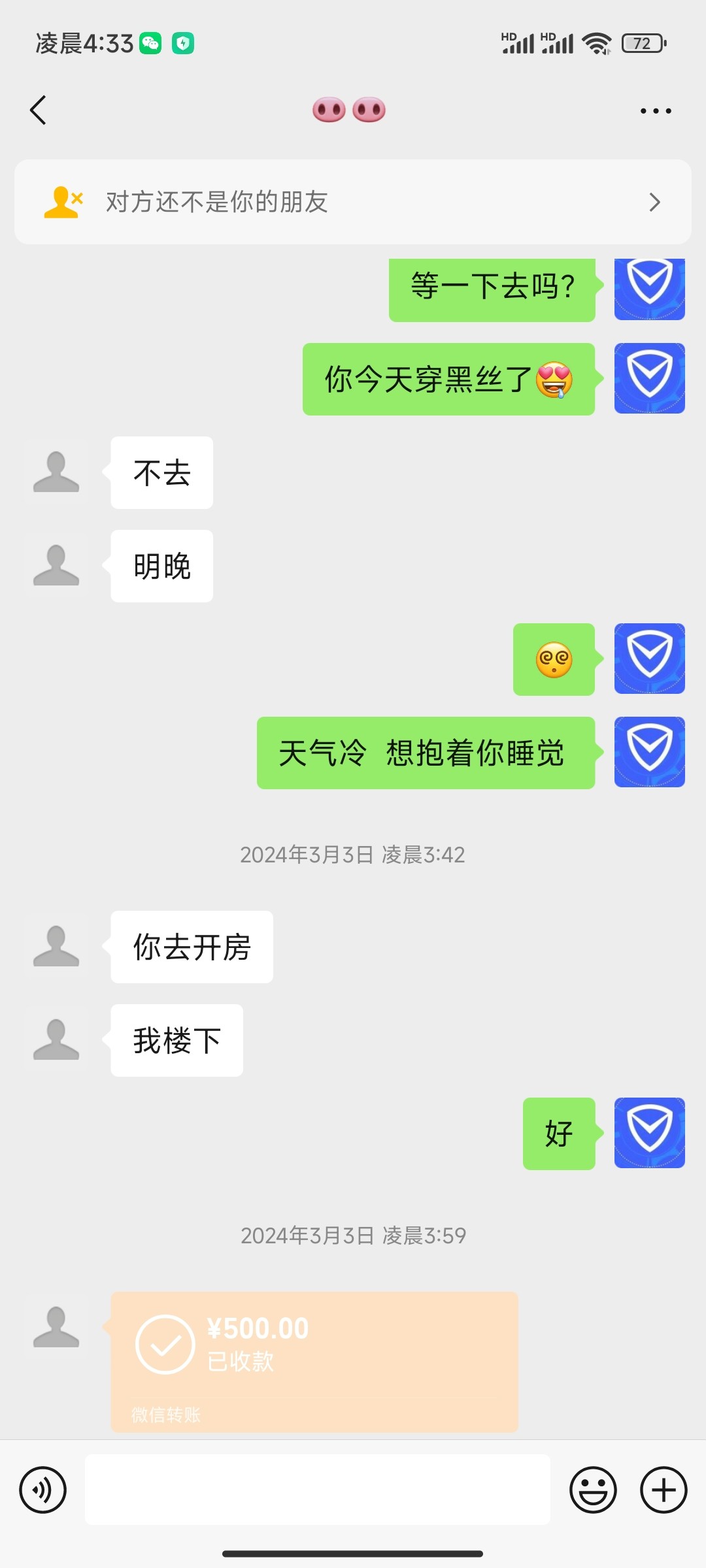The width and height of the screenshot is (706, 1568).
Task: Open the plus attachments menu
Action: [x=664, y=1490]
